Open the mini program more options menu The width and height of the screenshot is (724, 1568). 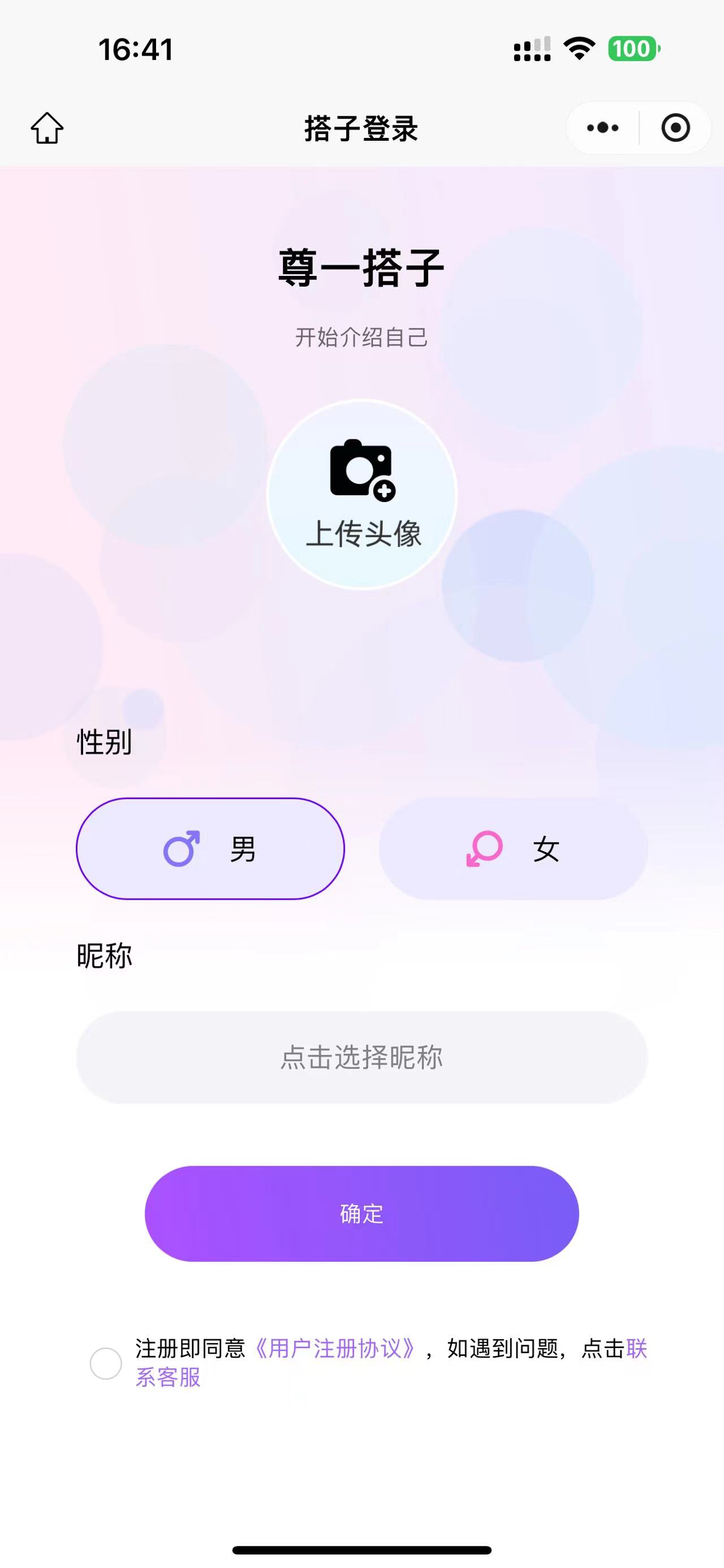603,128
